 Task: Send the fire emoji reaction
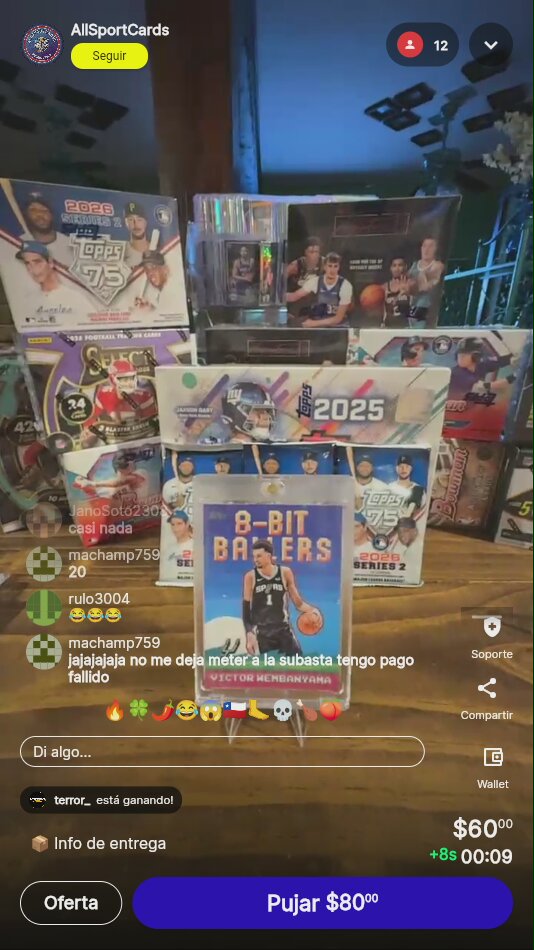pyautogui.click(x=114, y=710)
